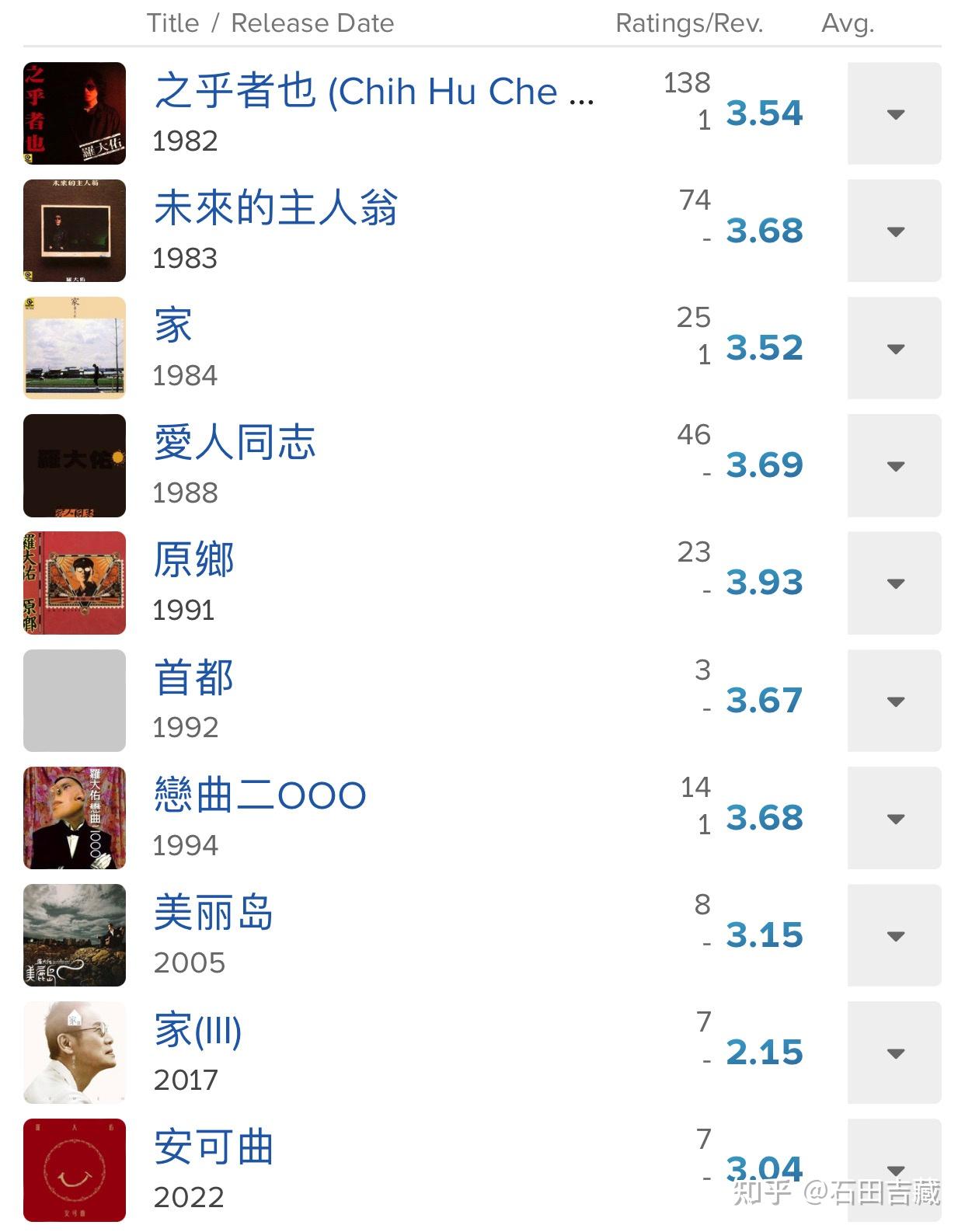
Task: Sort albums by Release Date
Action: [x=313, y=23]
